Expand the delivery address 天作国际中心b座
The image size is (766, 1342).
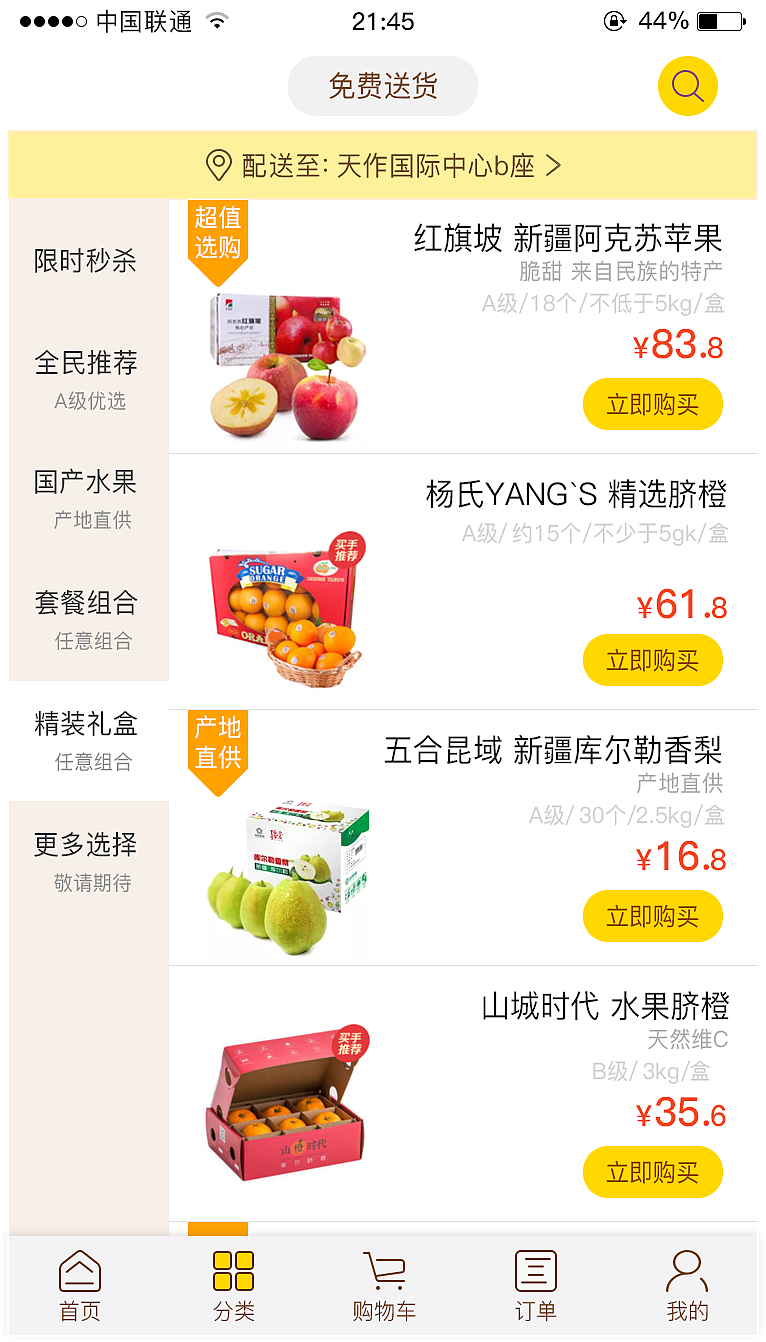coord(440,166)
